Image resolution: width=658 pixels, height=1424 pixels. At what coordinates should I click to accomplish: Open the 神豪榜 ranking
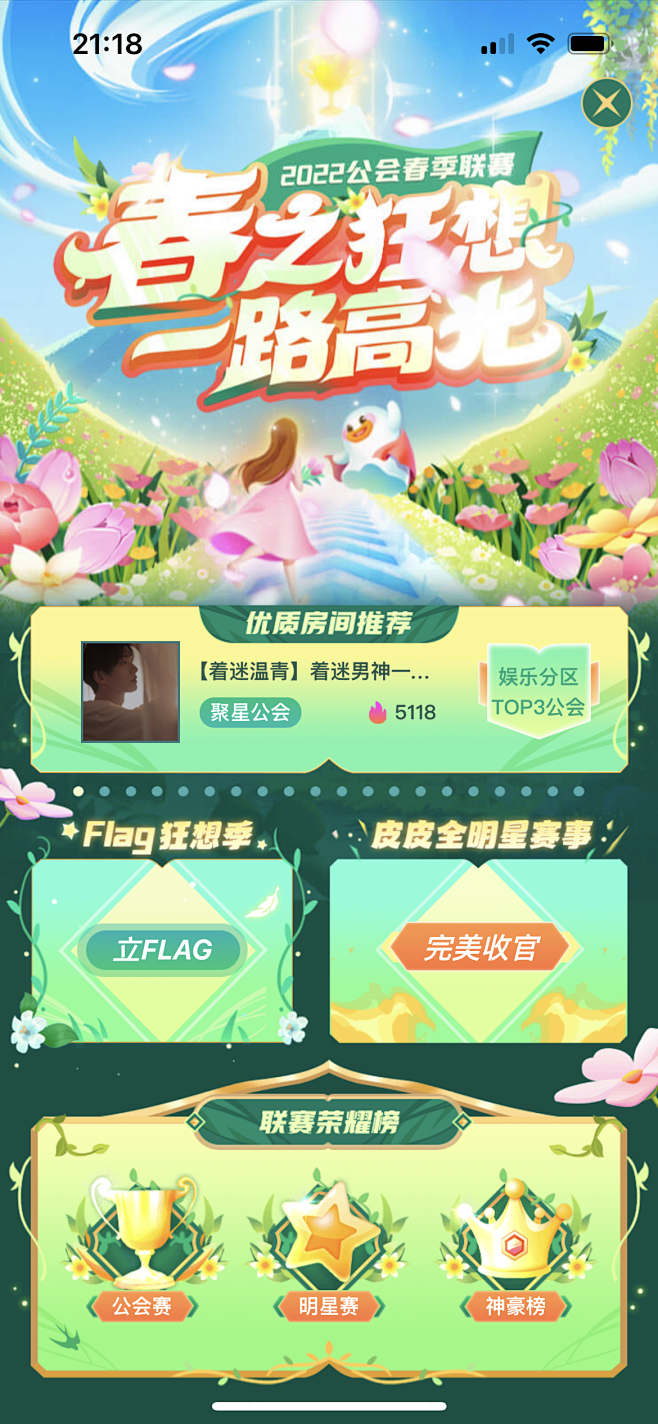[x=516, y=1306]
